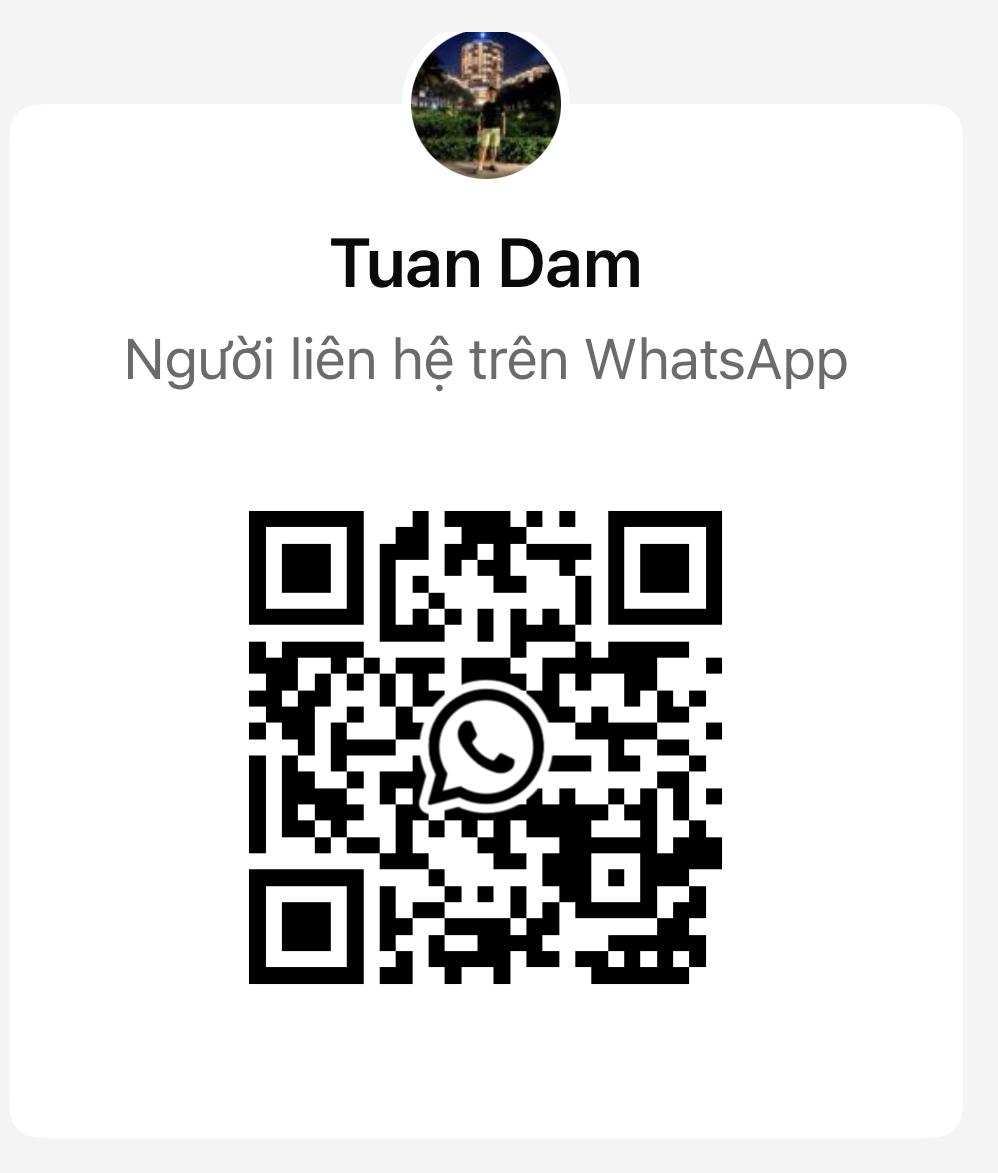998x1173 pixels.
Task: Select the circular avatar above the card
Action: (x=485, y=104)
